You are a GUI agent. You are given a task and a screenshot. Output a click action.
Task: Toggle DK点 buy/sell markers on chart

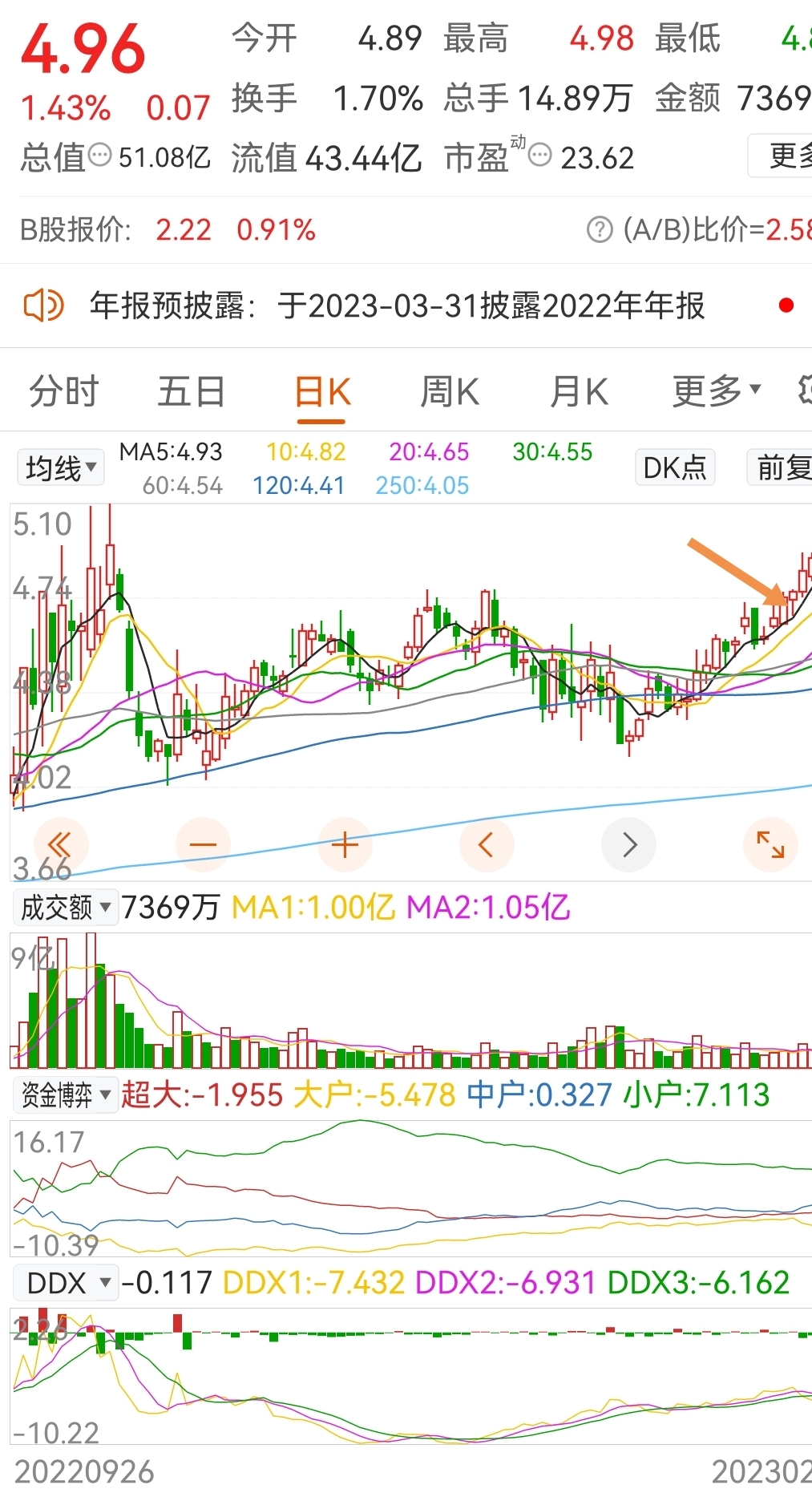(x=675, y=467)
